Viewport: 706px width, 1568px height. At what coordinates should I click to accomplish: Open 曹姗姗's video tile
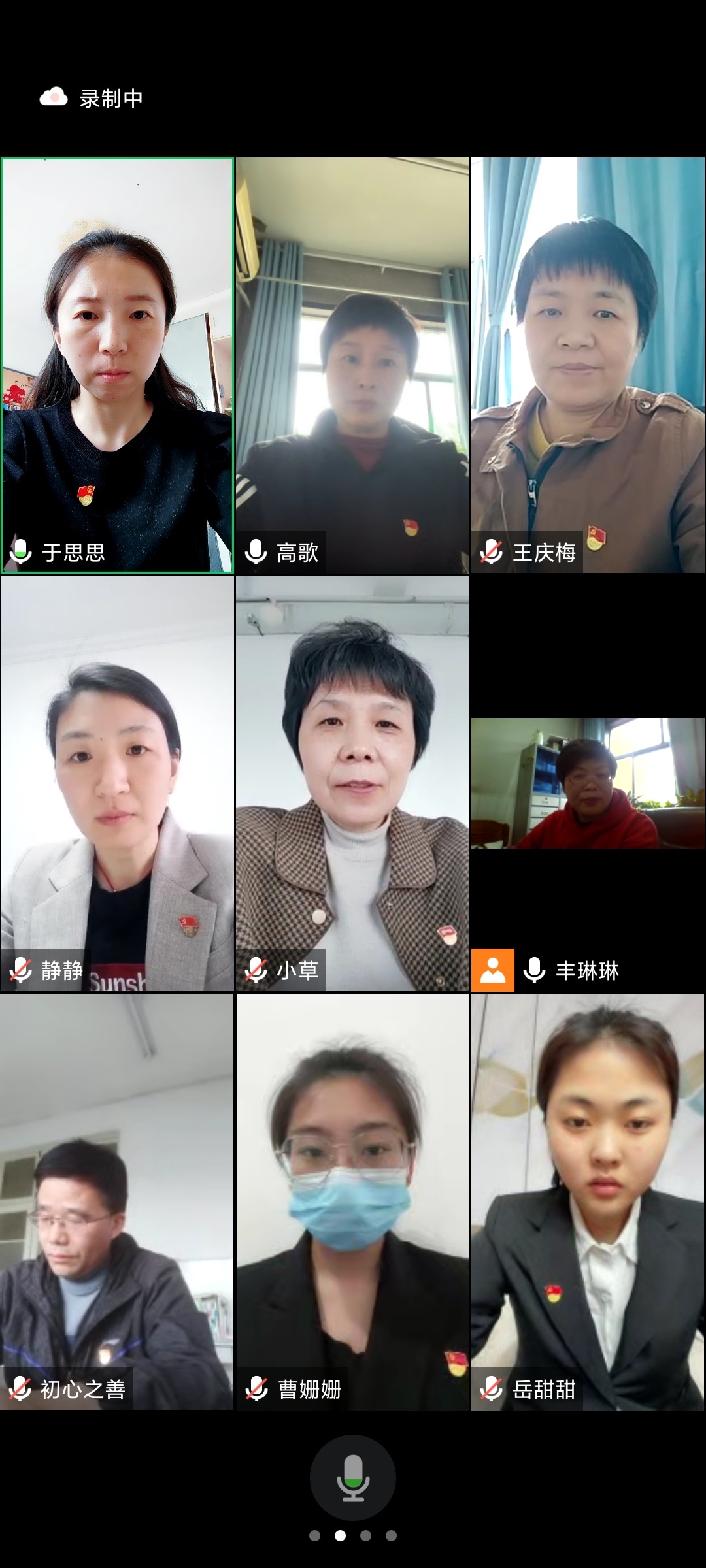352,1201
